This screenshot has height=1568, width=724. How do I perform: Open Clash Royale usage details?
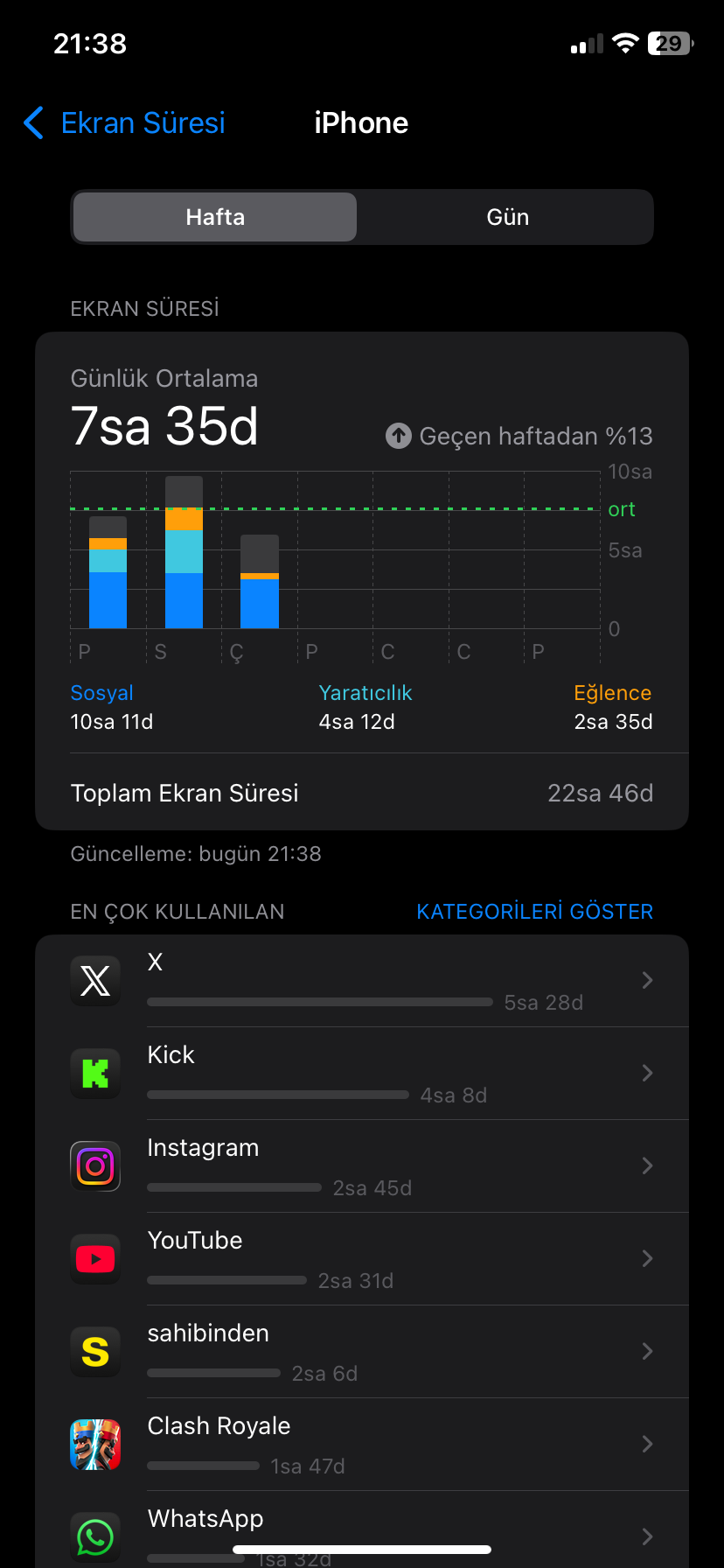[x=362, y=1445]
